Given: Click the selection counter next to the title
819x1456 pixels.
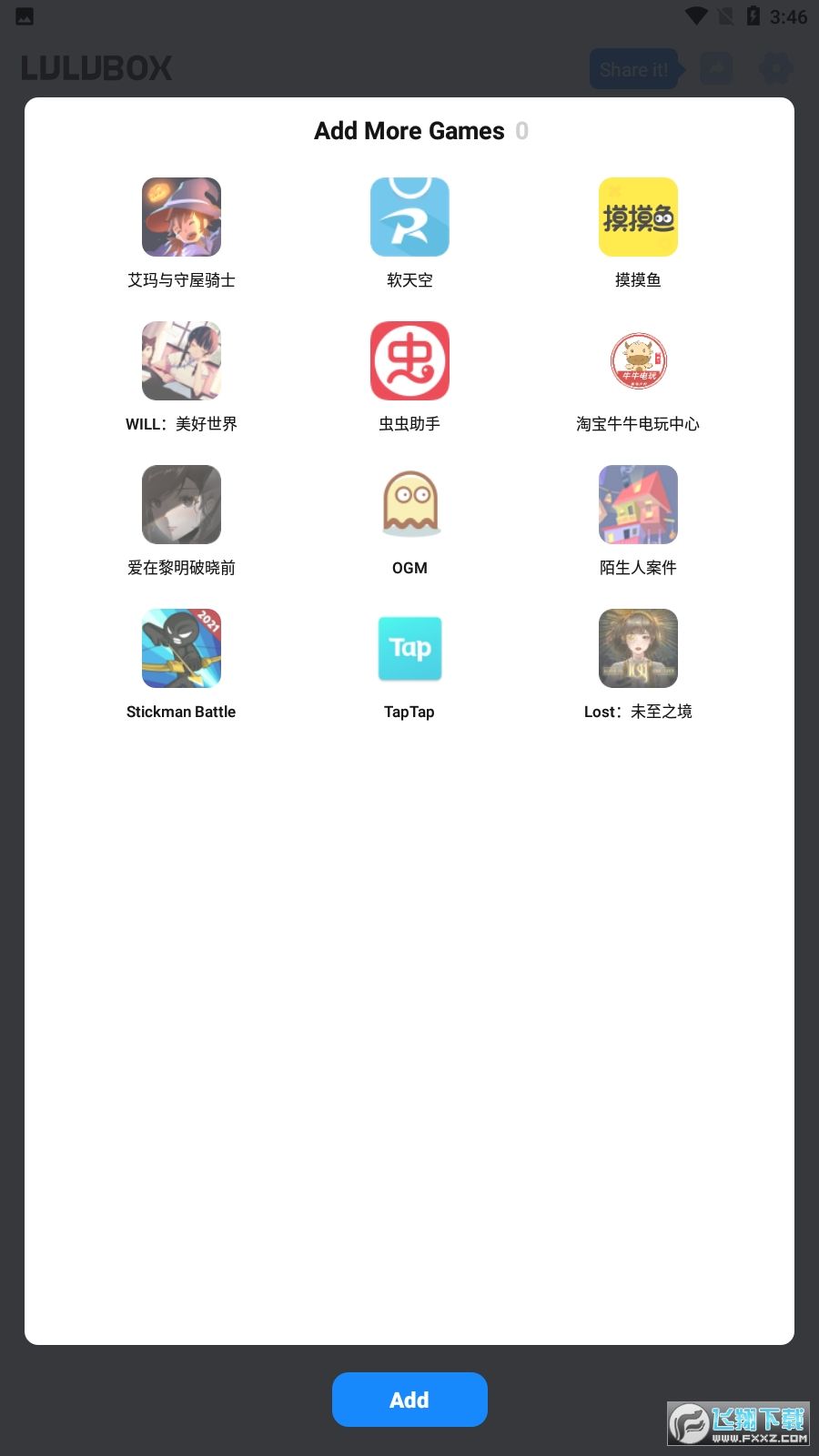Looking at the screenshot, I should (x=522, y=131).
